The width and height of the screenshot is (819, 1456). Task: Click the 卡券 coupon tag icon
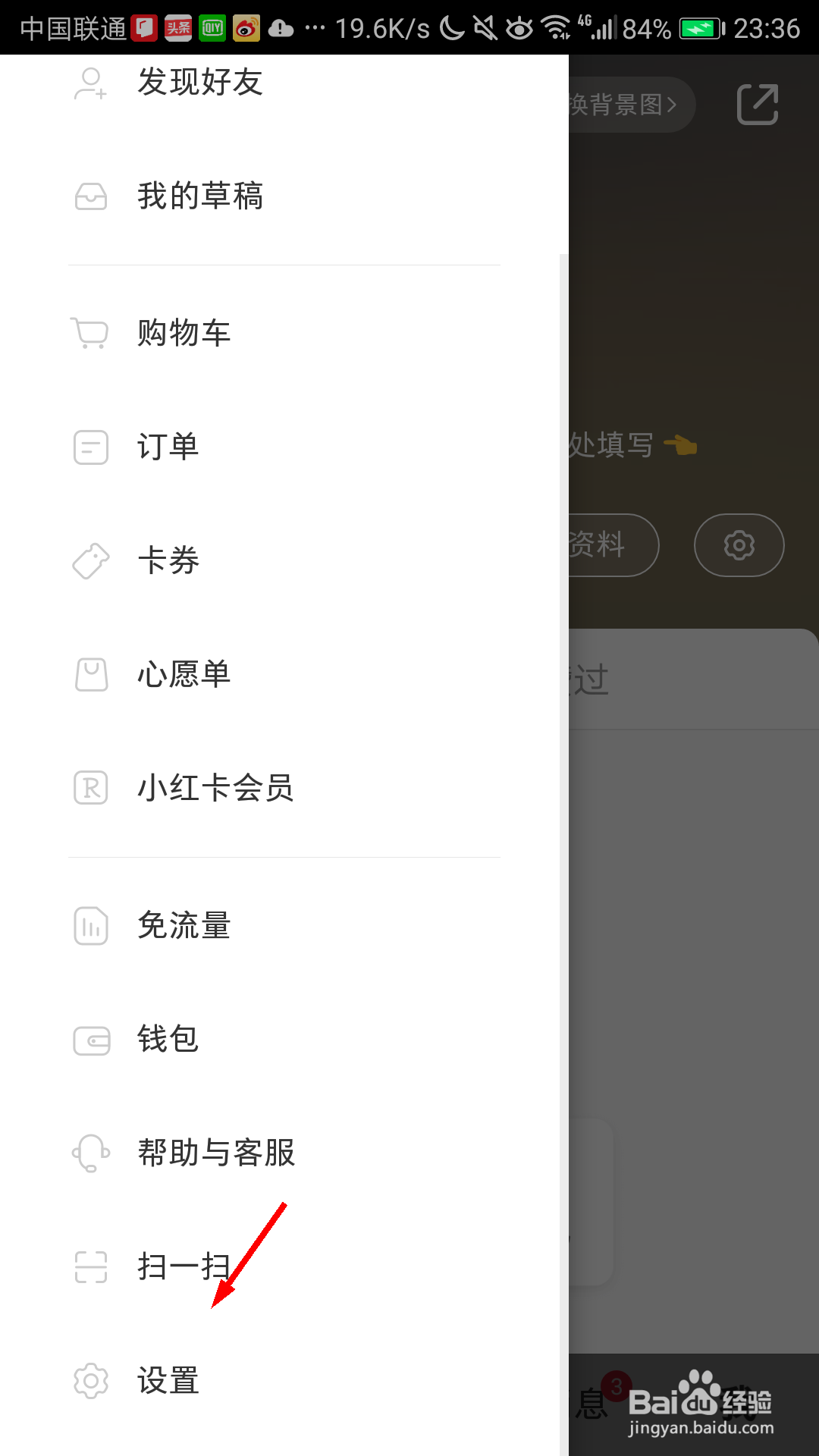(89, 560)
